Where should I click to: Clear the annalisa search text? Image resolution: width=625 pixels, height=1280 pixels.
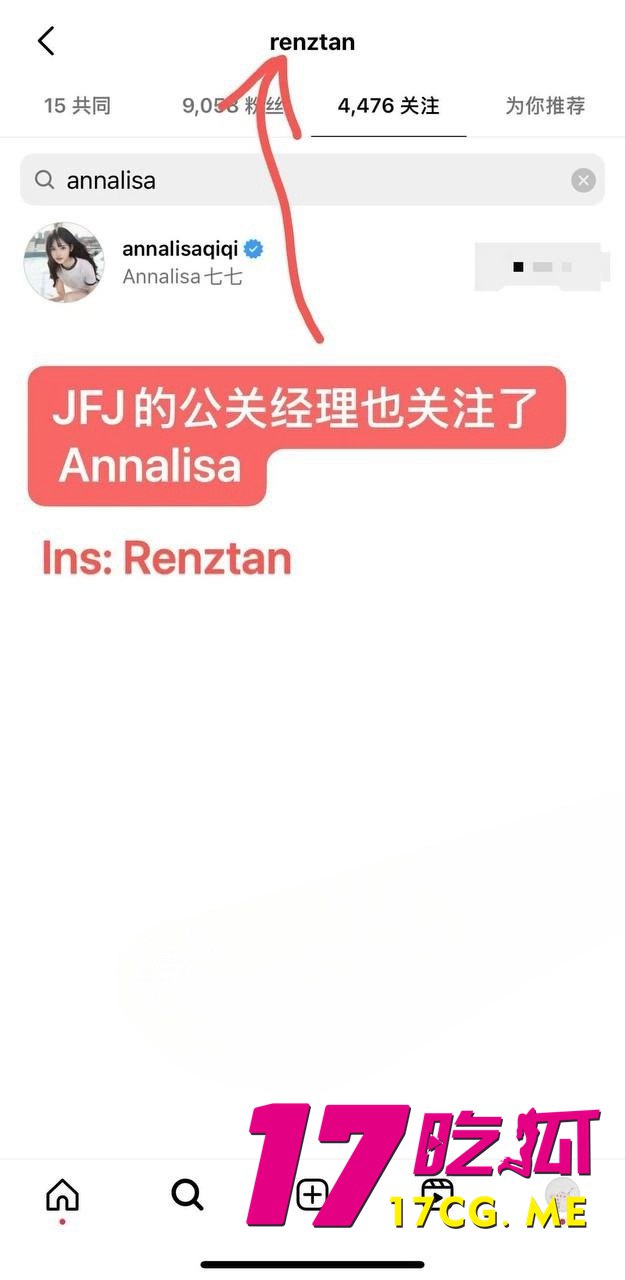[583, 180]
